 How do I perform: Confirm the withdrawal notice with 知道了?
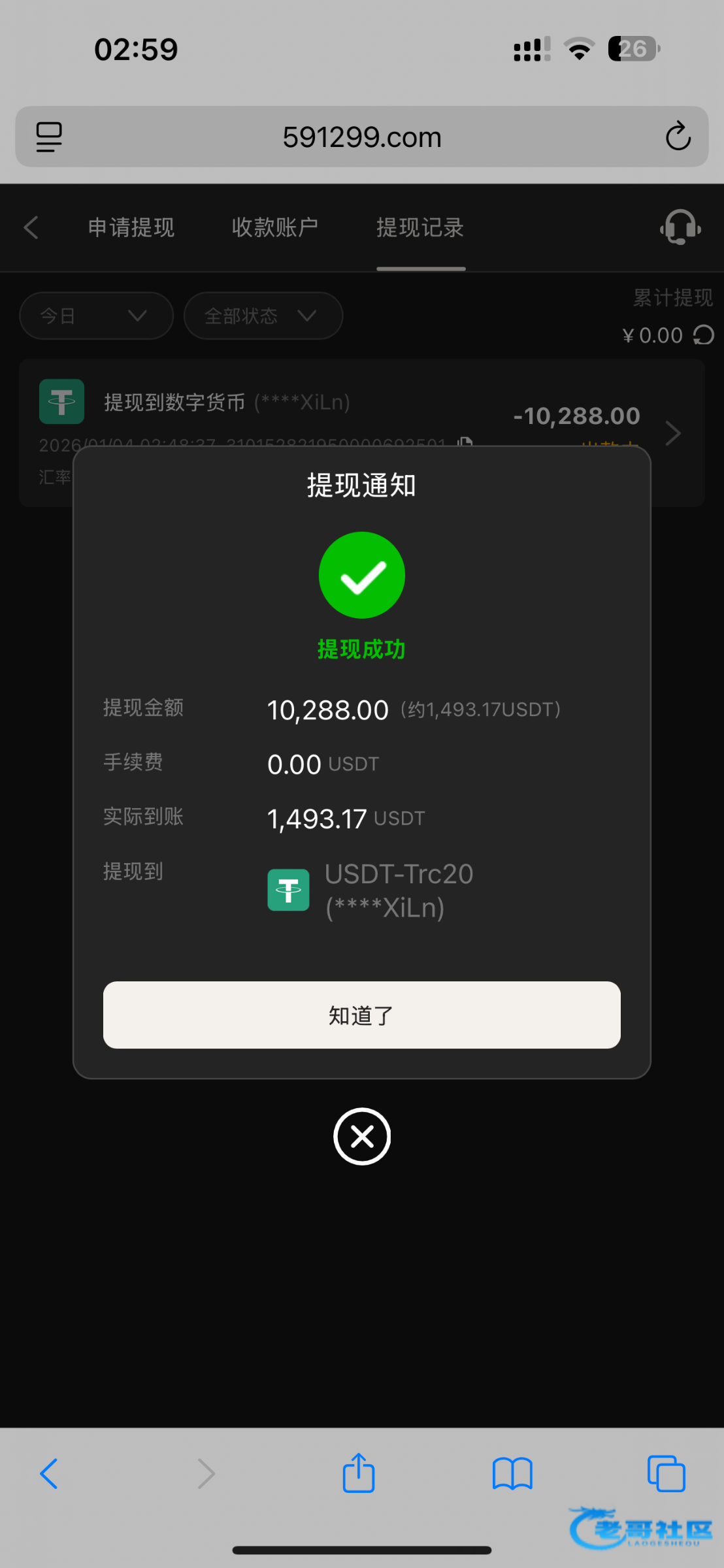pos(361,1015)
